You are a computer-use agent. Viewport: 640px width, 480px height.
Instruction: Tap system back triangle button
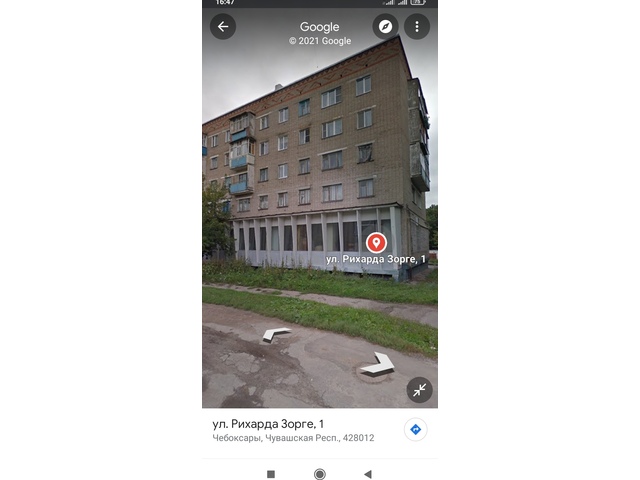(x=368, y=474)
